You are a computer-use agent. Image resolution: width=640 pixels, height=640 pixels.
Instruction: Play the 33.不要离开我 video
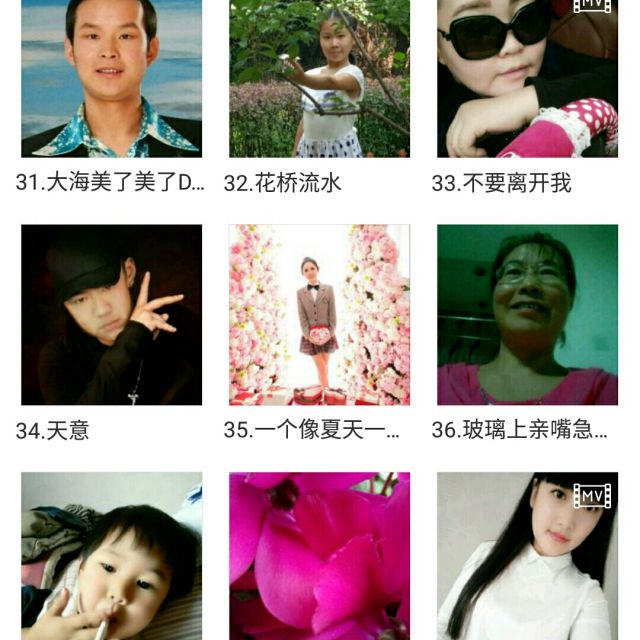[527, 78]
